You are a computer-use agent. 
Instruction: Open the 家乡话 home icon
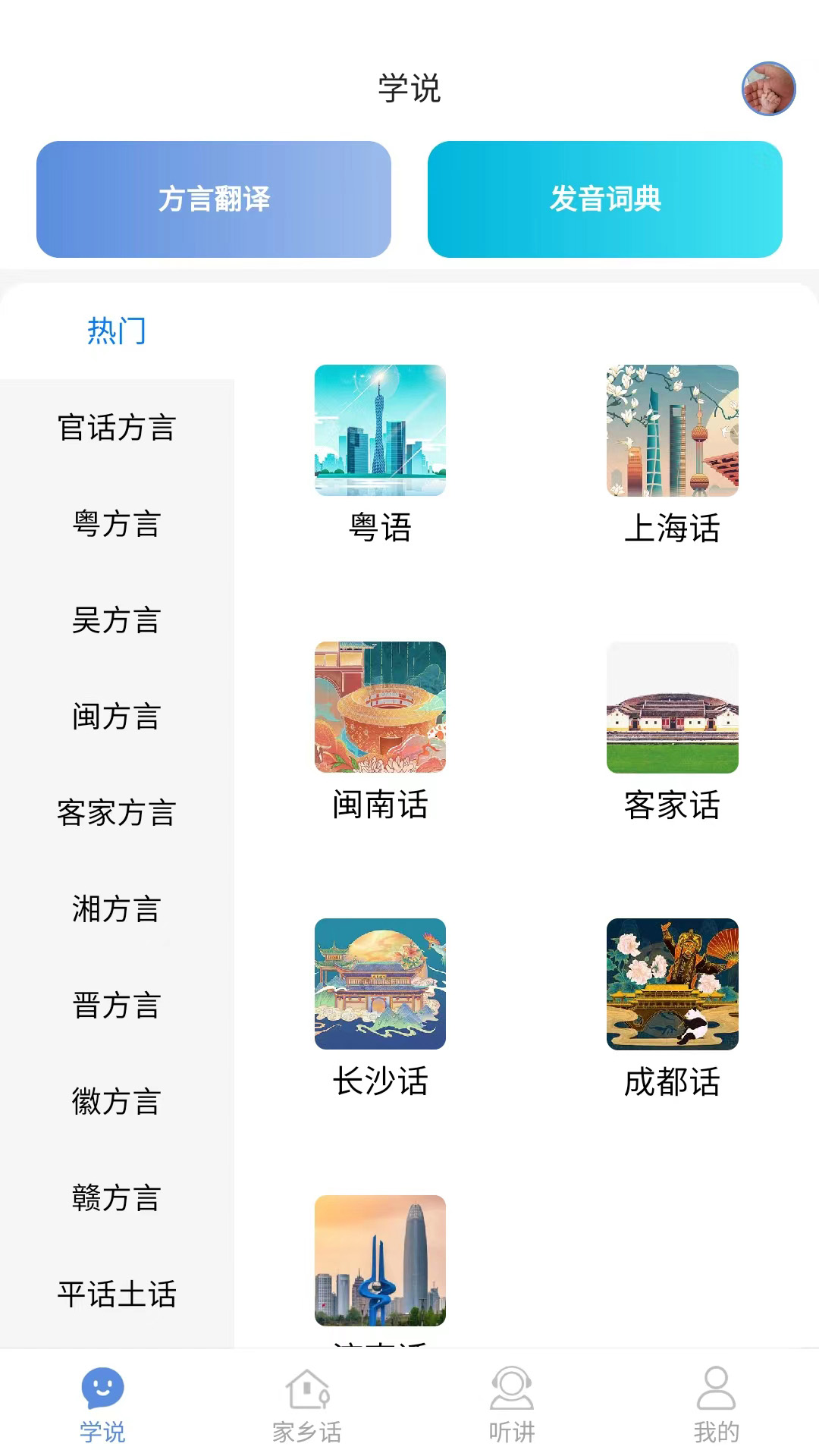pyautogui.click(x=306, y=1407)
